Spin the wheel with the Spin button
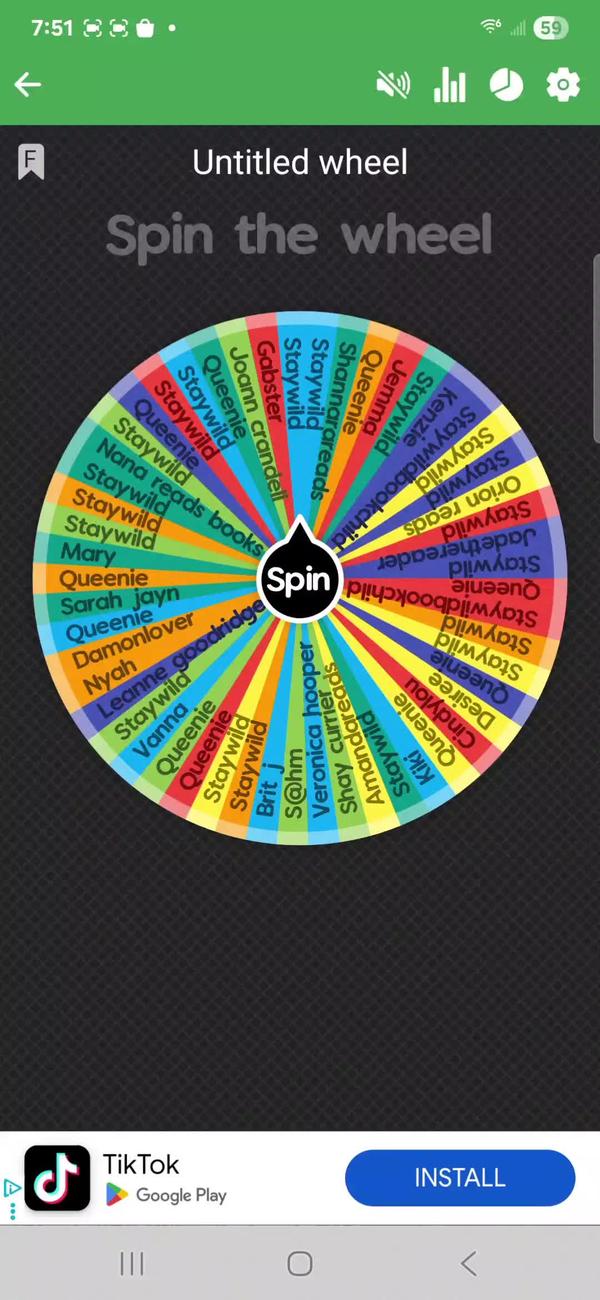Image resolution: width=600 pixels, height=1300 pixels. coord(299,579)
